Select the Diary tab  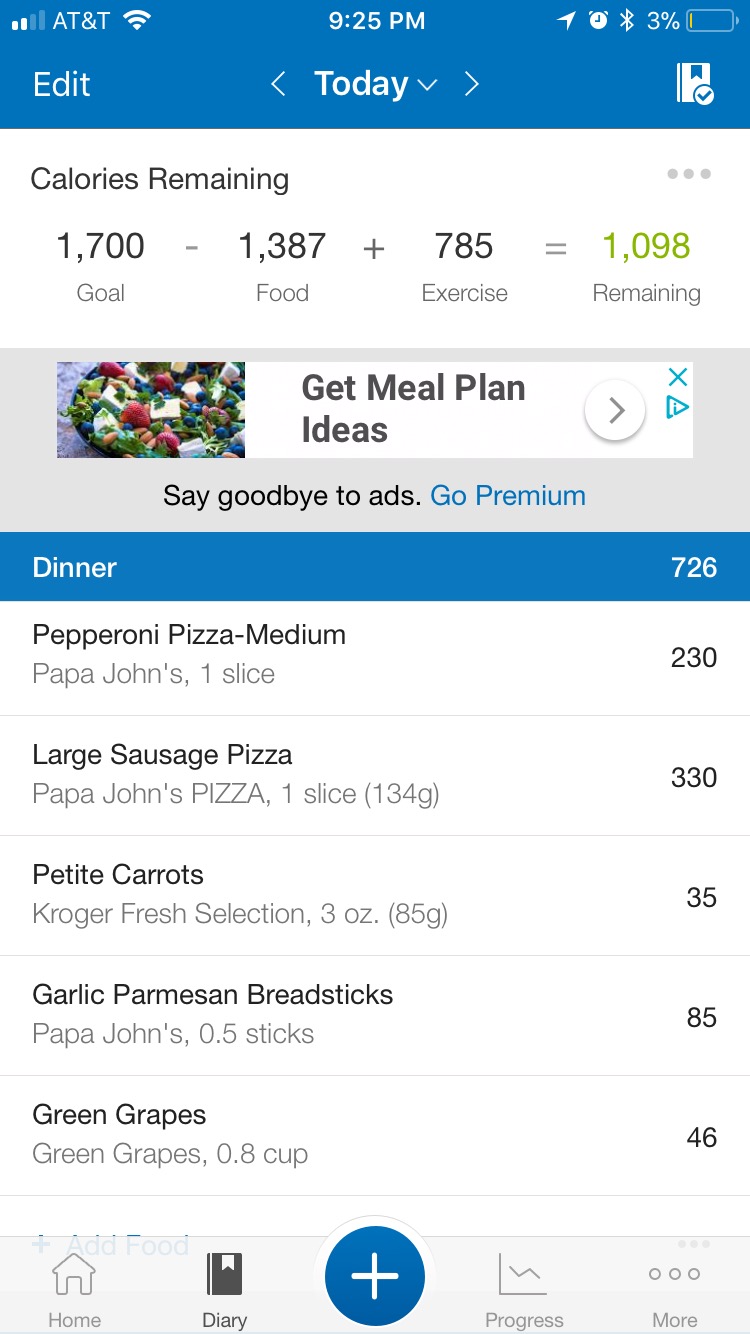tap(225, 1290)
